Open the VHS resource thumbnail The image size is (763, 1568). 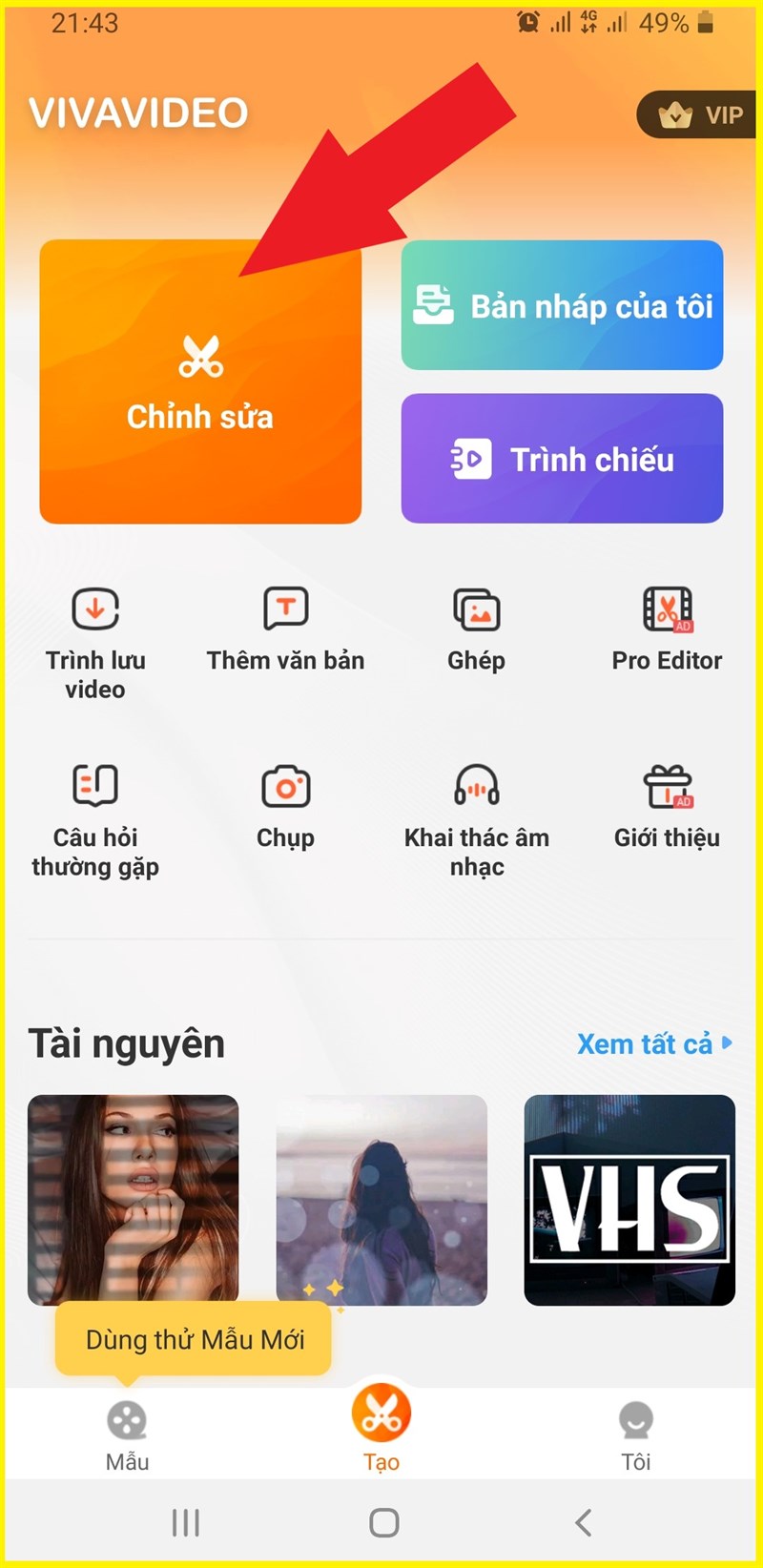[x=629, y=1200]
